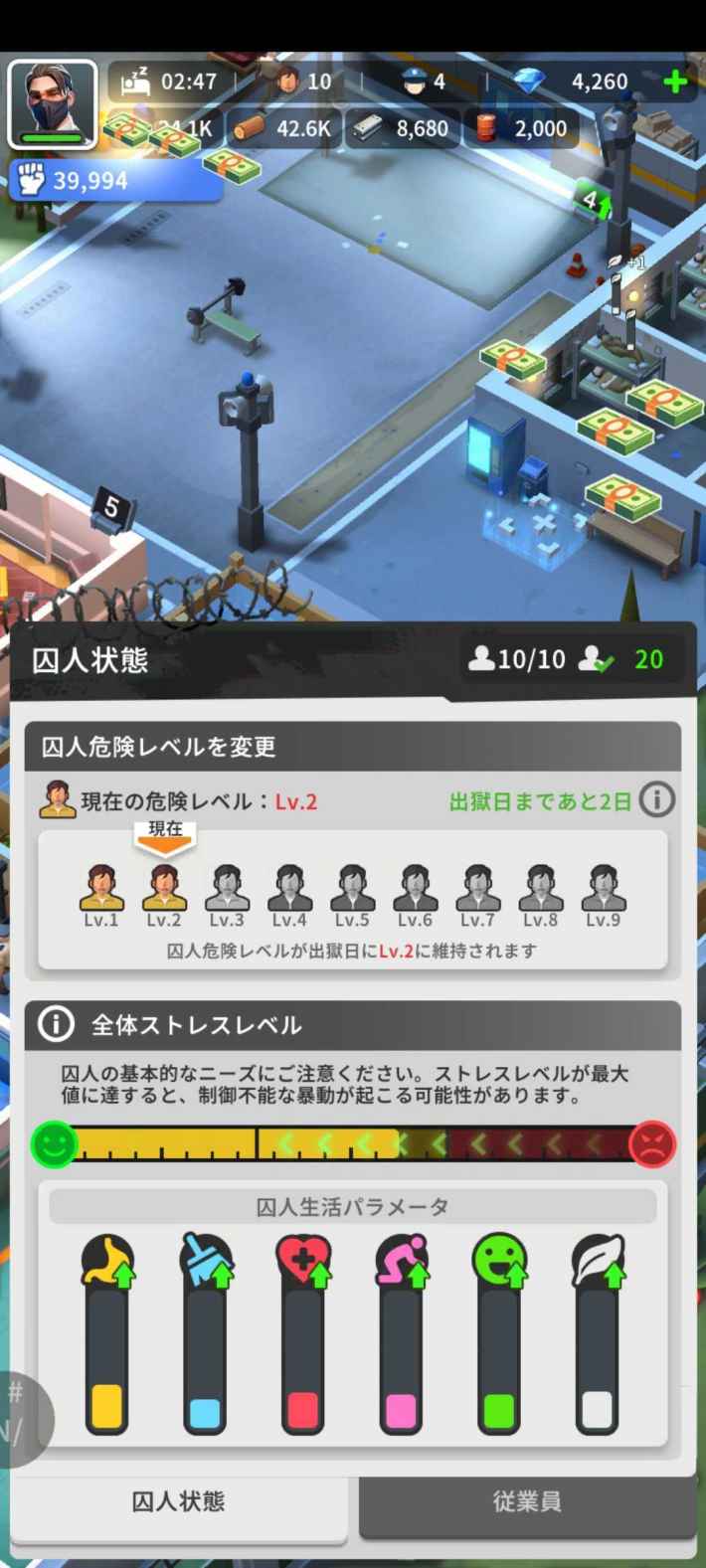
Task: Switch to the 囚人状態 tab
Action: 179,1501
